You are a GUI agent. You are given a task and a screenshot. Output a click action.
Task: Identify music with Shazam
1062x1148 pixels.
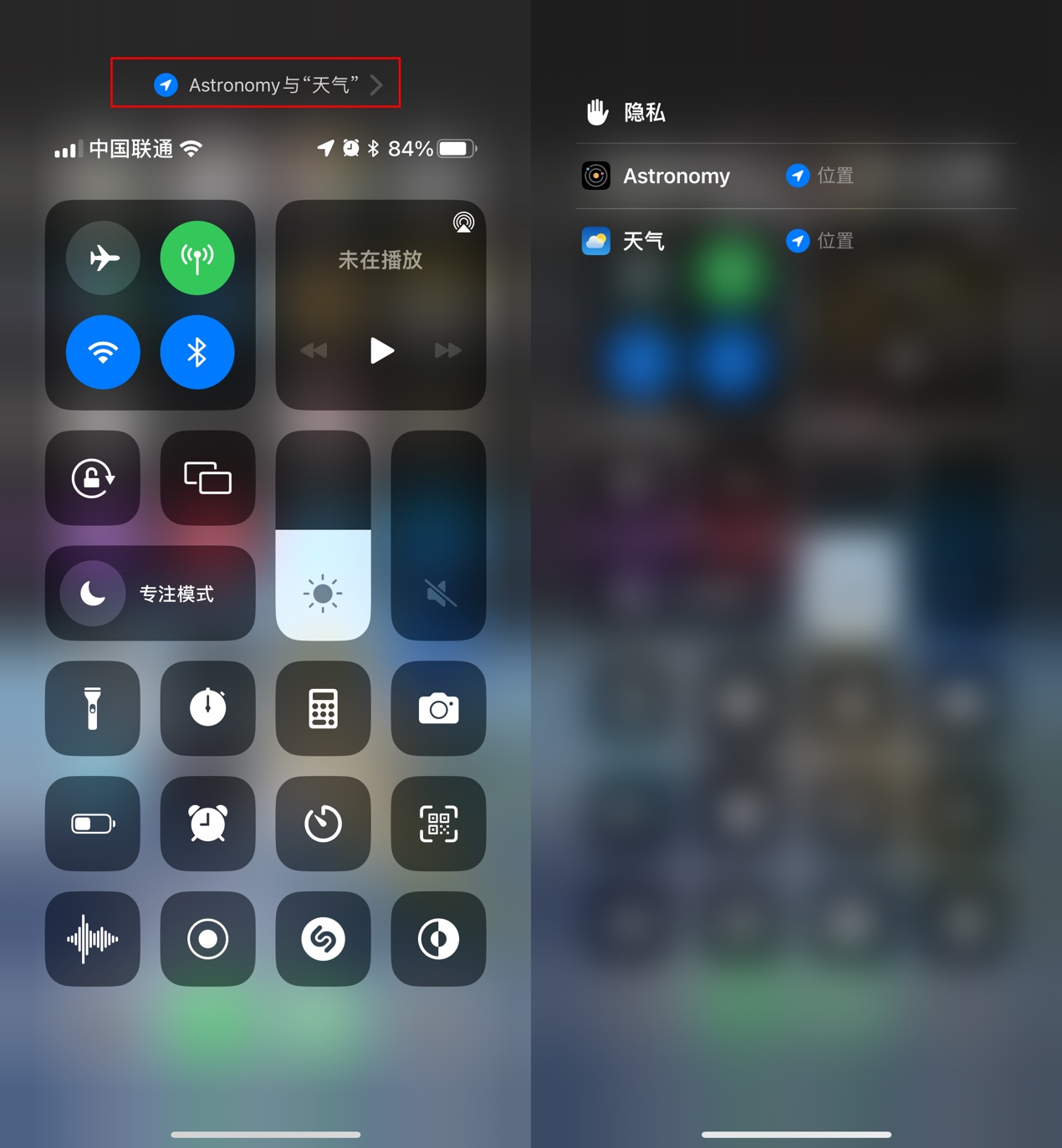click(x=323, y=939)
